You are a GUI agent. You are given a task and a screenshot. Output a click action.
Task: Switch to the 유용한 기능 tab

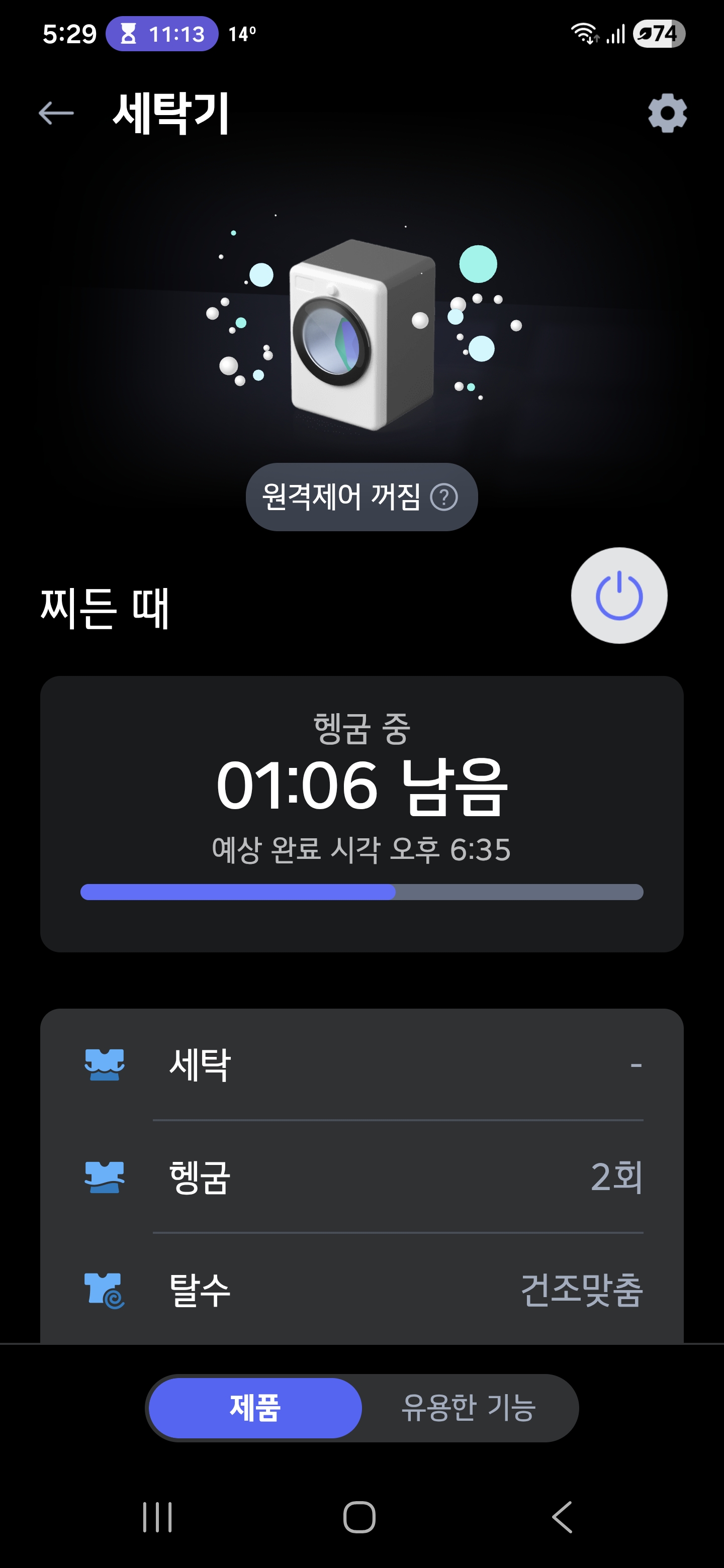click(468, 1408)
